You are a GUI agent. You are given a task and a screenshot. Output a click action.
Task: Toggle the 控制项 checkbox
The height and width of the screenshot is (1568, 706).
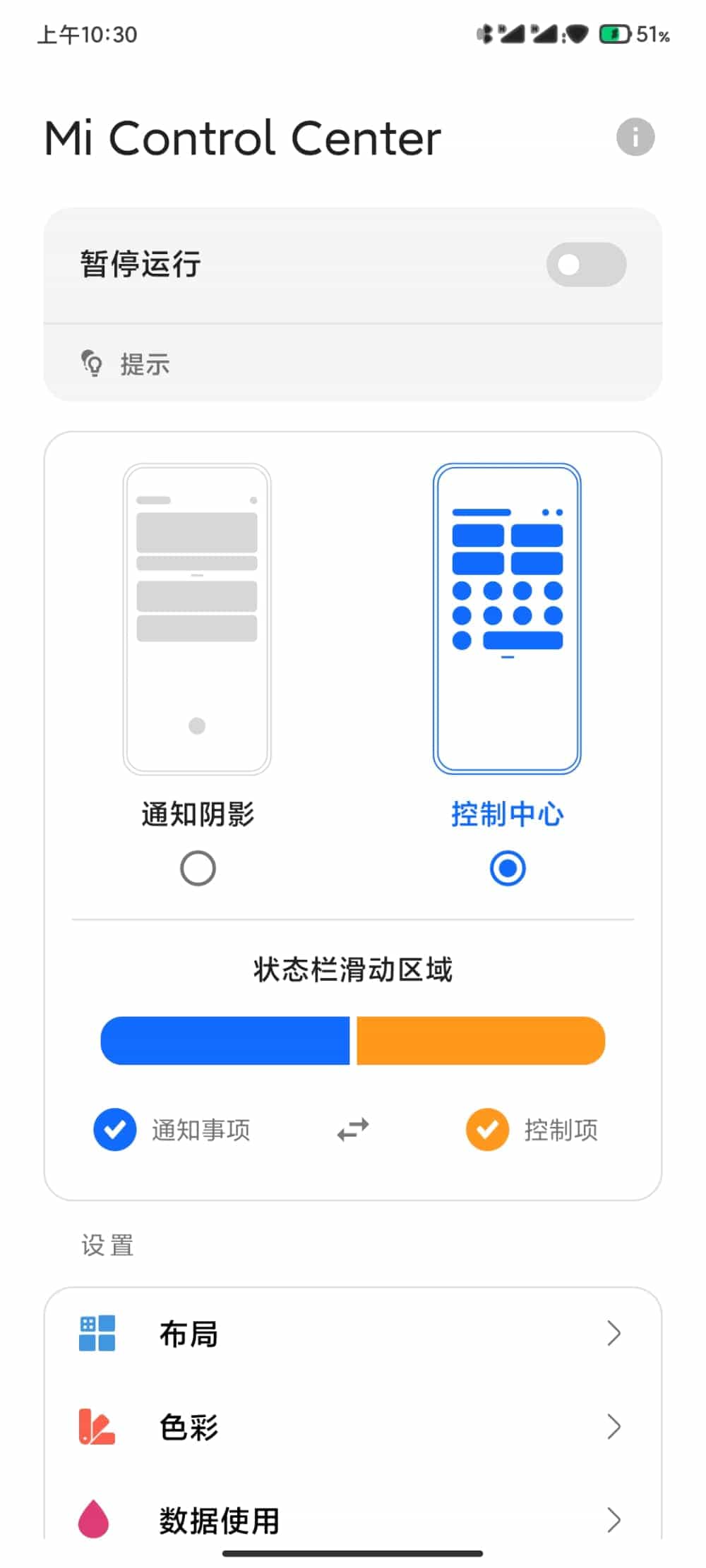coord(487,1130)
